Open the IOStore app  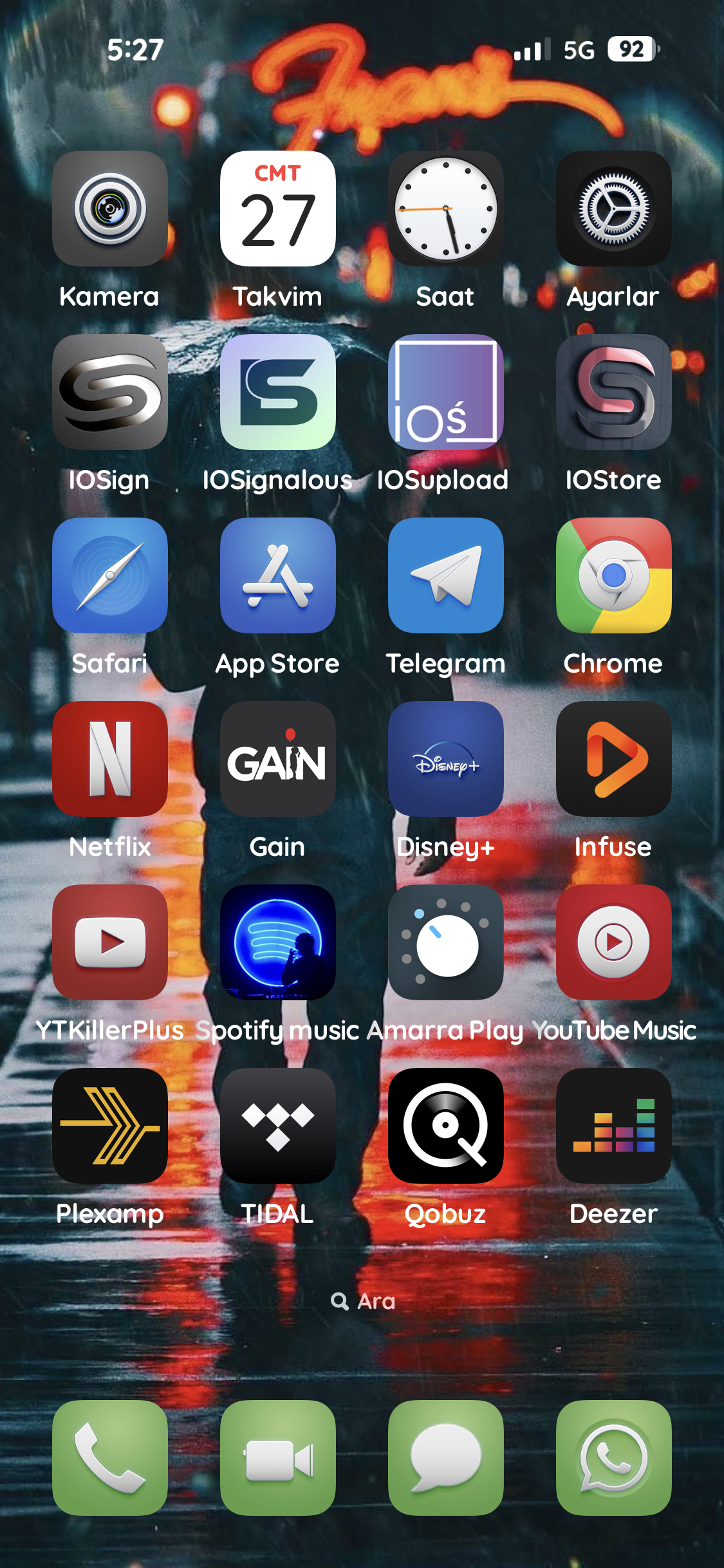point(614,392)
